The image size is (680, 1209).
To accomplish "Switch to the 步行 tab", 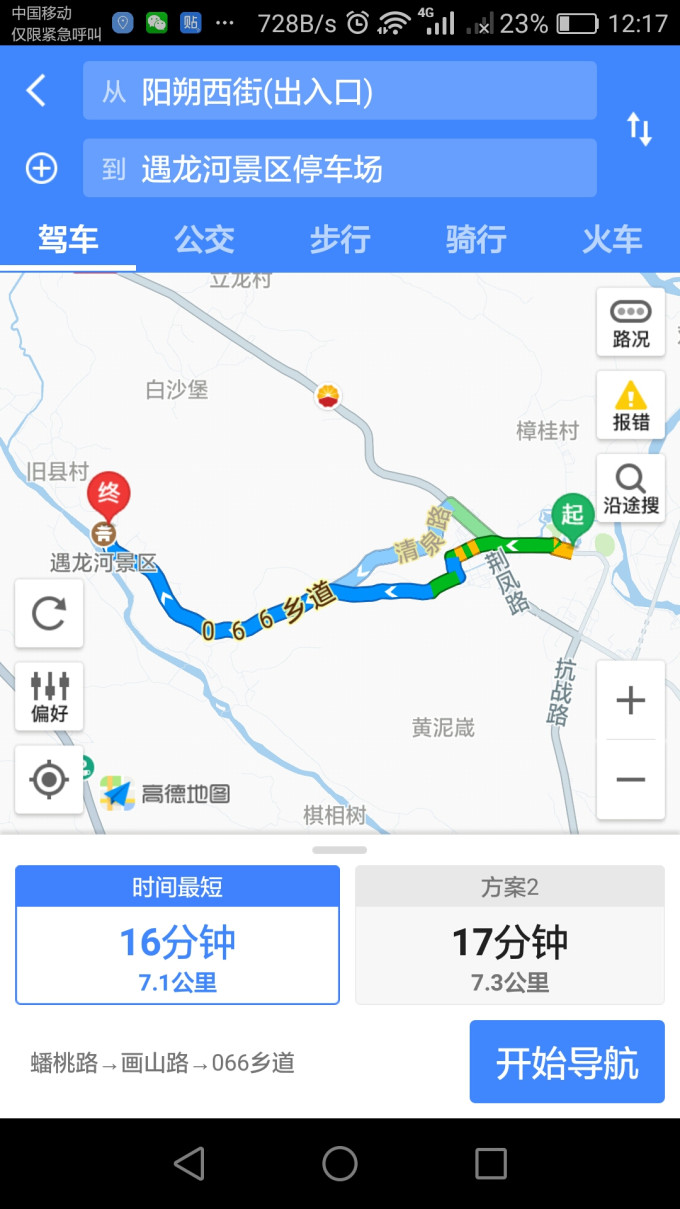I will tap(340, 240).
